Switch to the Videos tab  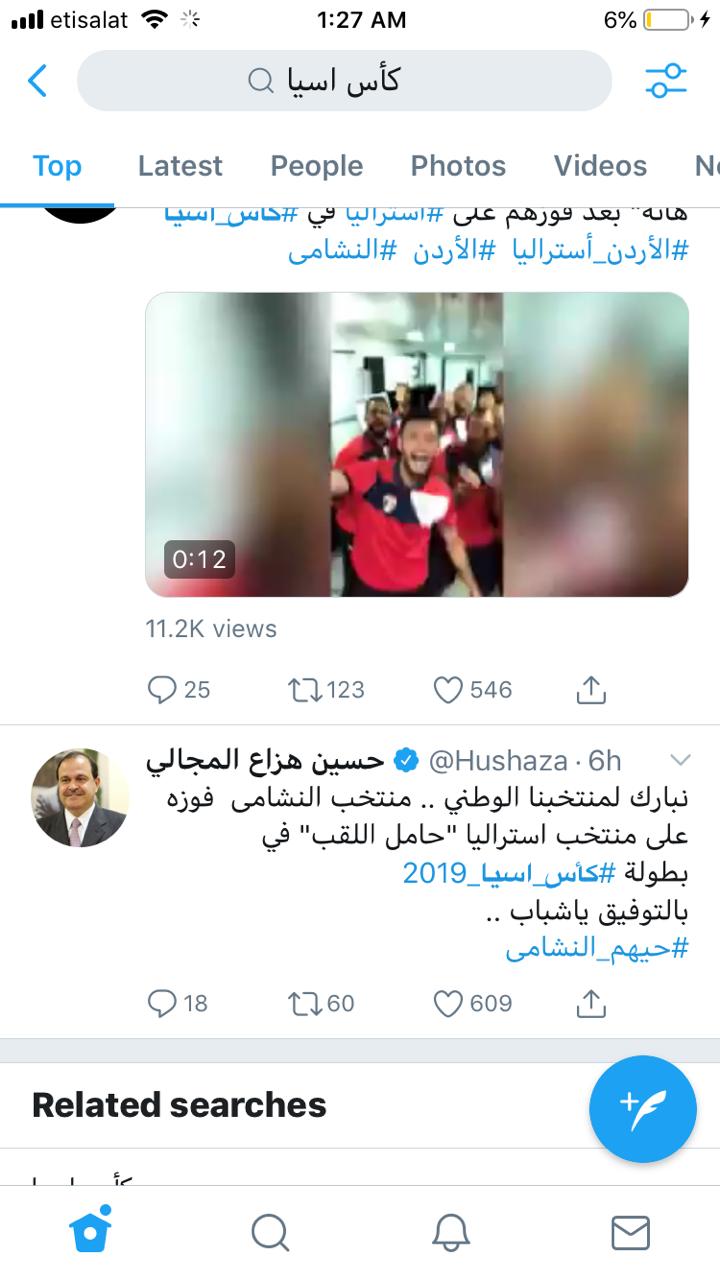tap(600, 166)
